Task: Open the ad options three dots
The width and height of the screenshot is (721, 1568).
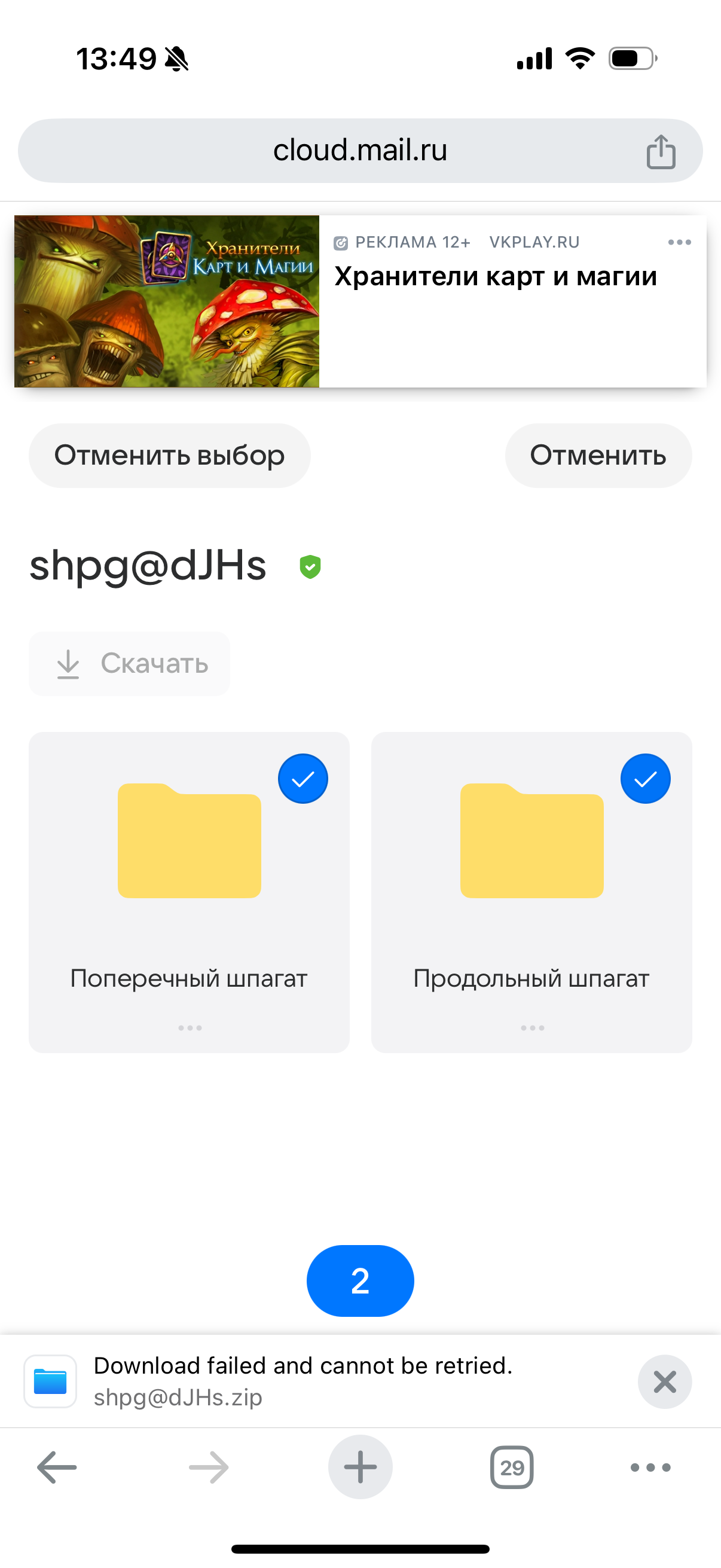Action: (x=679, y=242)
